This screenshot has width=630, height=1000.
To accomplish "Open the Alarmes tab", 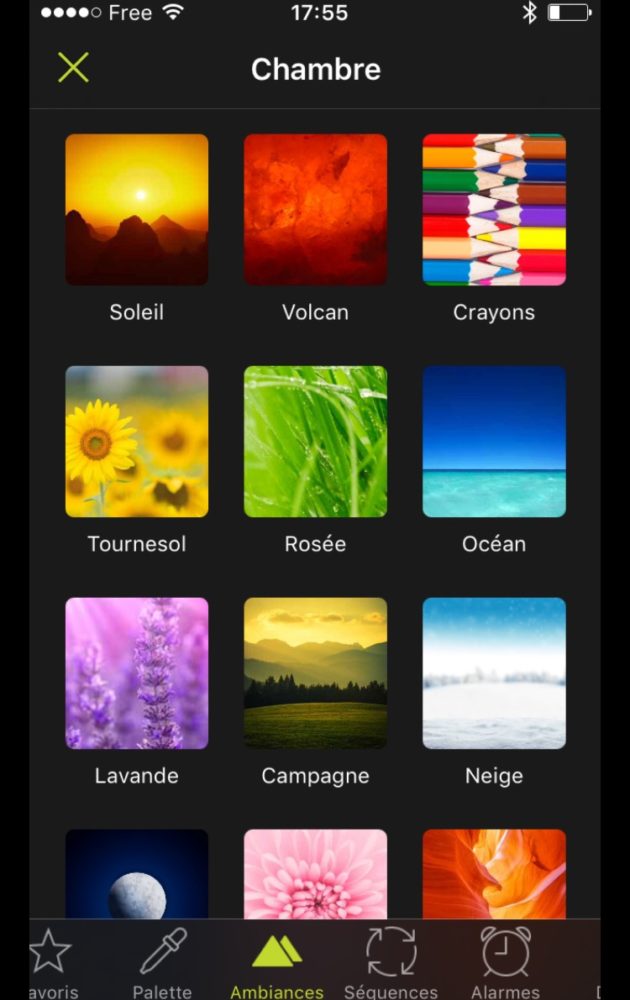I will point(505,962).
